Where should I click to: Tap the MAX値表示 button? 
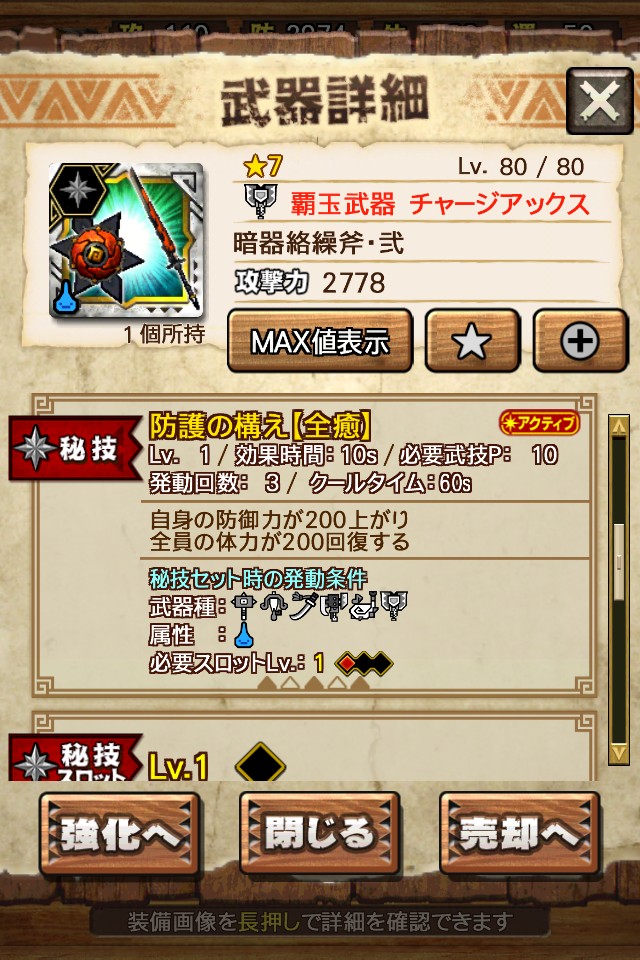pos(320,341)
